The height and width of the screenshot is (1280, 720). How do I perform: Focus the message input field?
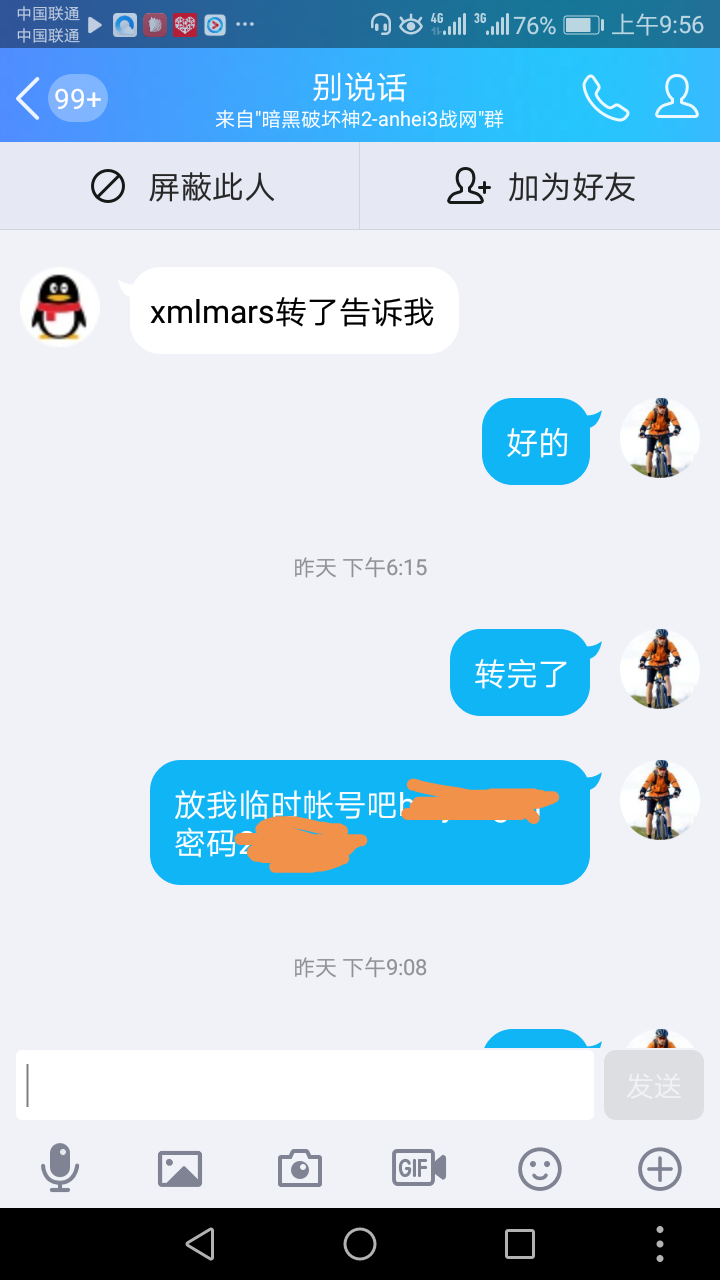305,1085
